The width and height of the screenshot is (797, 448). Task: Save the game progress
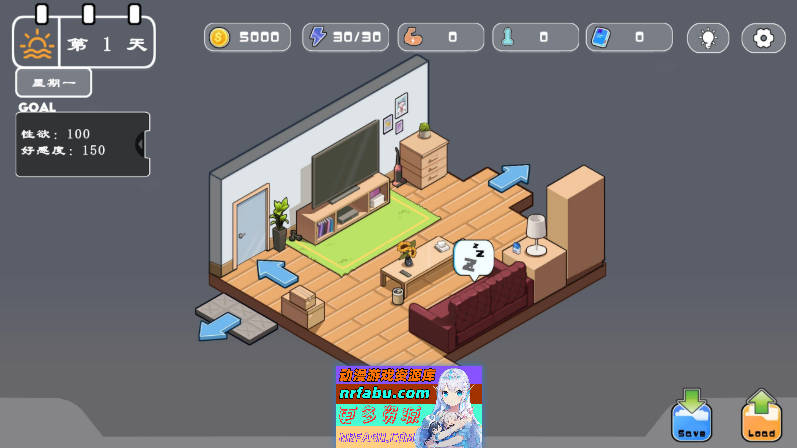[x=692, y=415]
